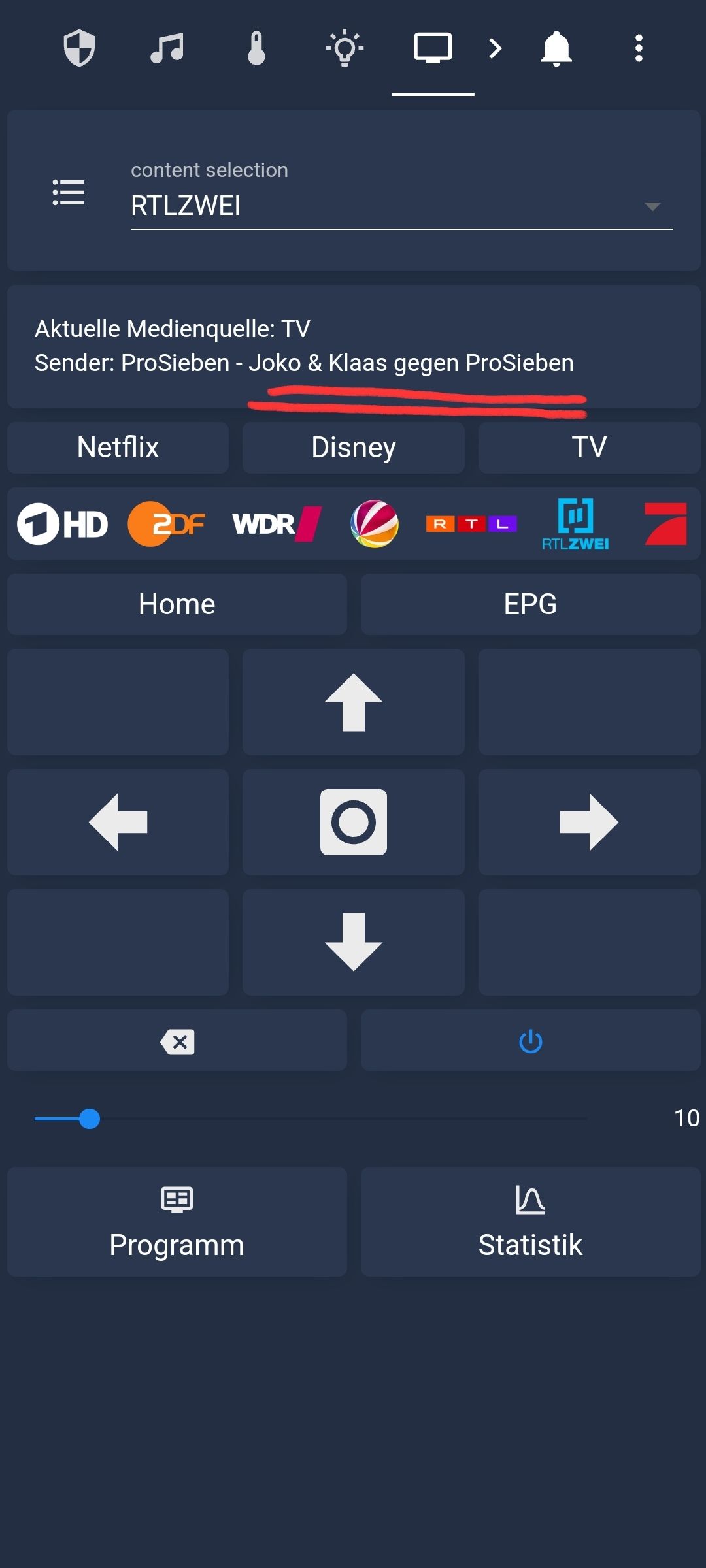Switch to the ZDF channel
Viewport: 706px width, 1568px height.
coord(166,523)
